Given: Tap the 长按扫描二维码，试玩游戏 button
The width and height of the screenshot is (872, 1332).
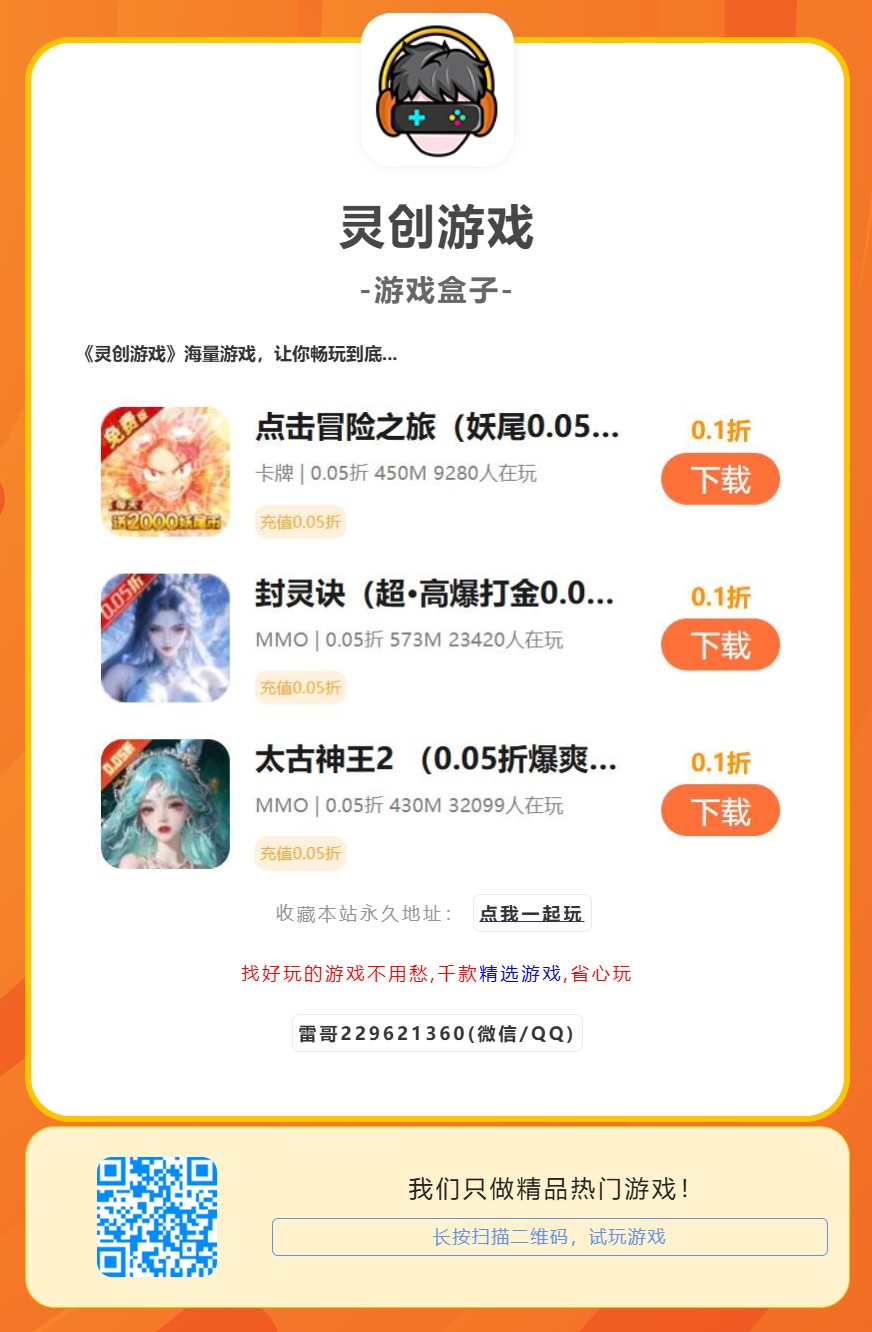Looking at the screenshot, I should (549, 1237).
